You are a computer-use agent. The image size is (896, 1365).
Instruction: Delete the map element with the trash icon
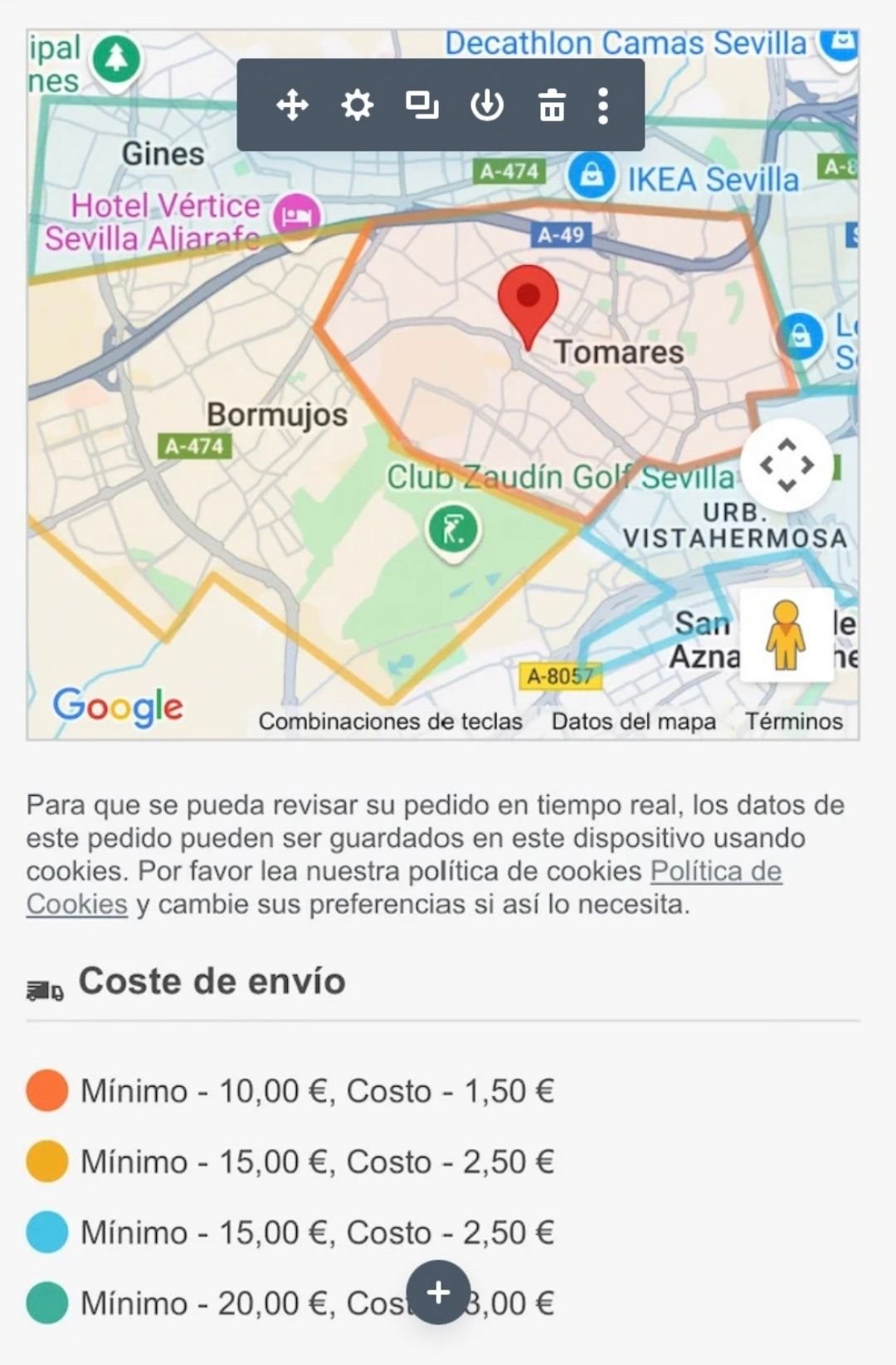point(552,105)
